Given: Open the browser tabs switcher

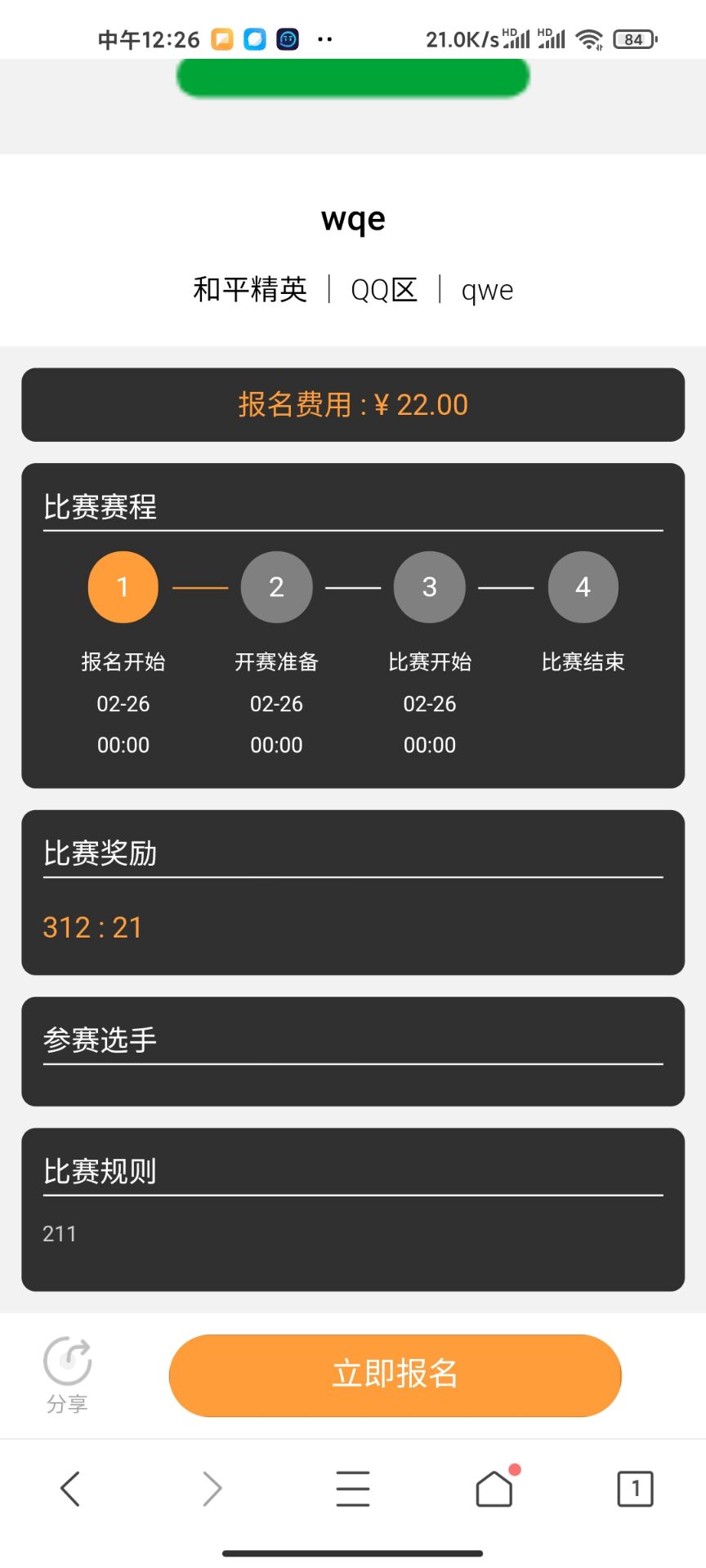Looking at the screenshot, I should 635,1488.
